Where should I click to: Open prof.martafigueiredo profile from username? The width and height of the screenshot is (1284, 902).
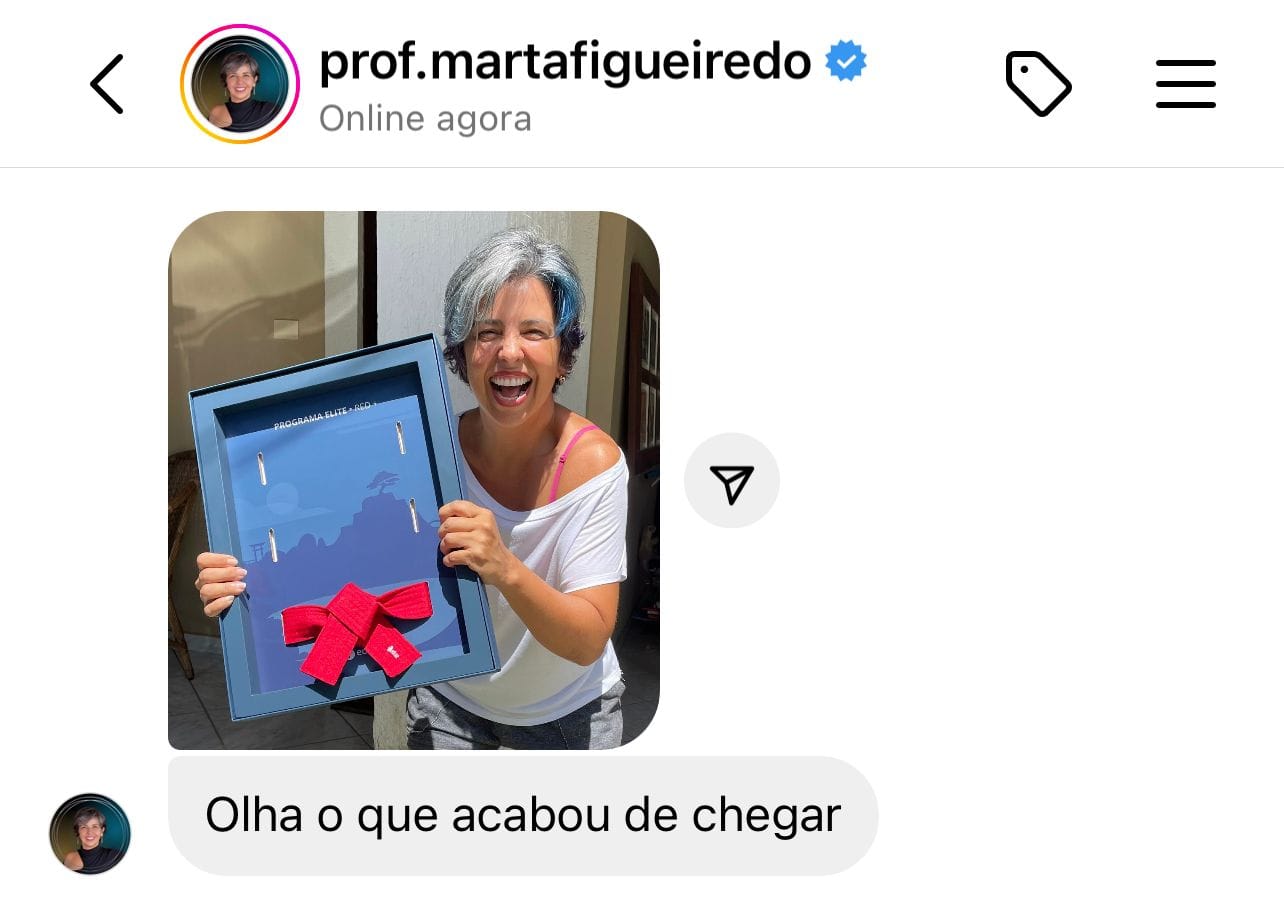(564, 62)
